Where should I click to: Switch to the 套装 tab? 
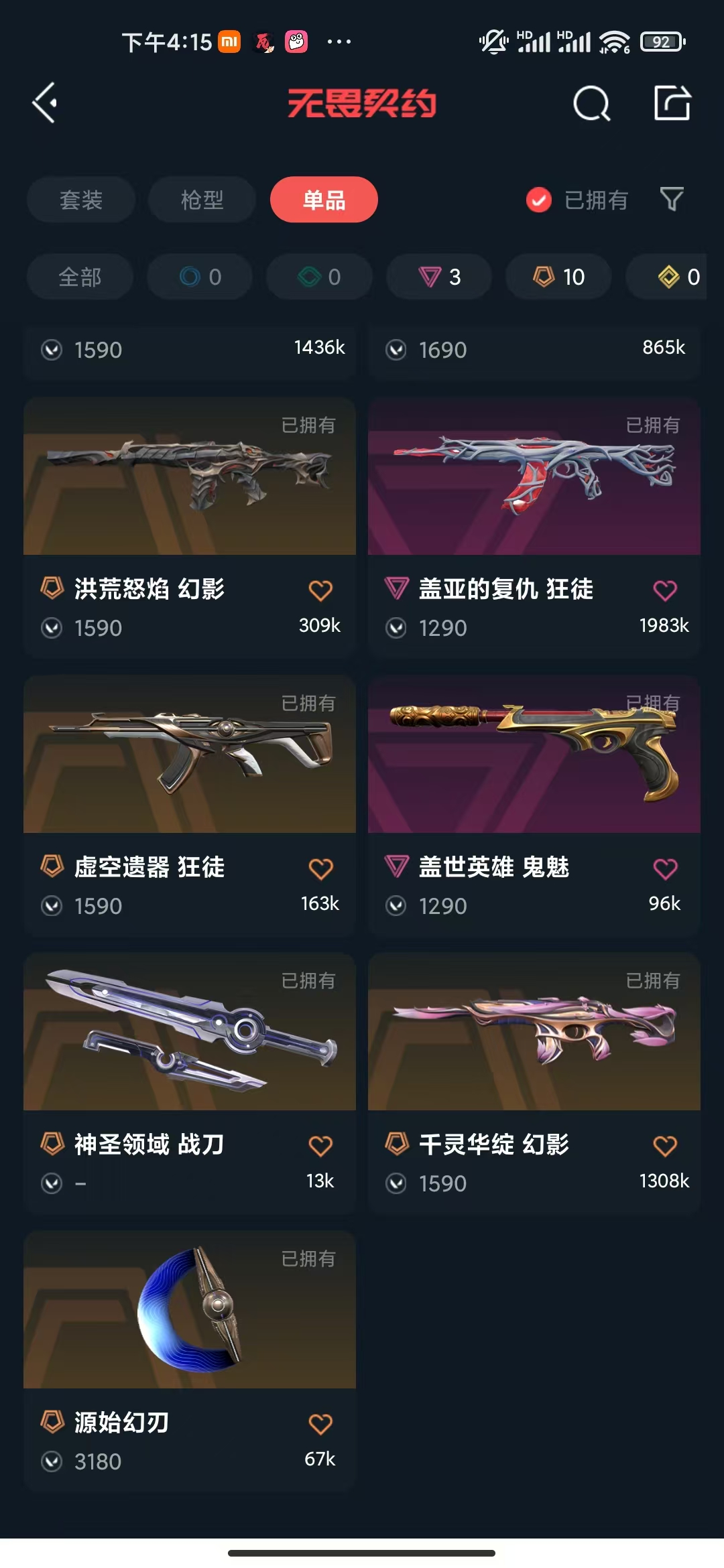81,200
